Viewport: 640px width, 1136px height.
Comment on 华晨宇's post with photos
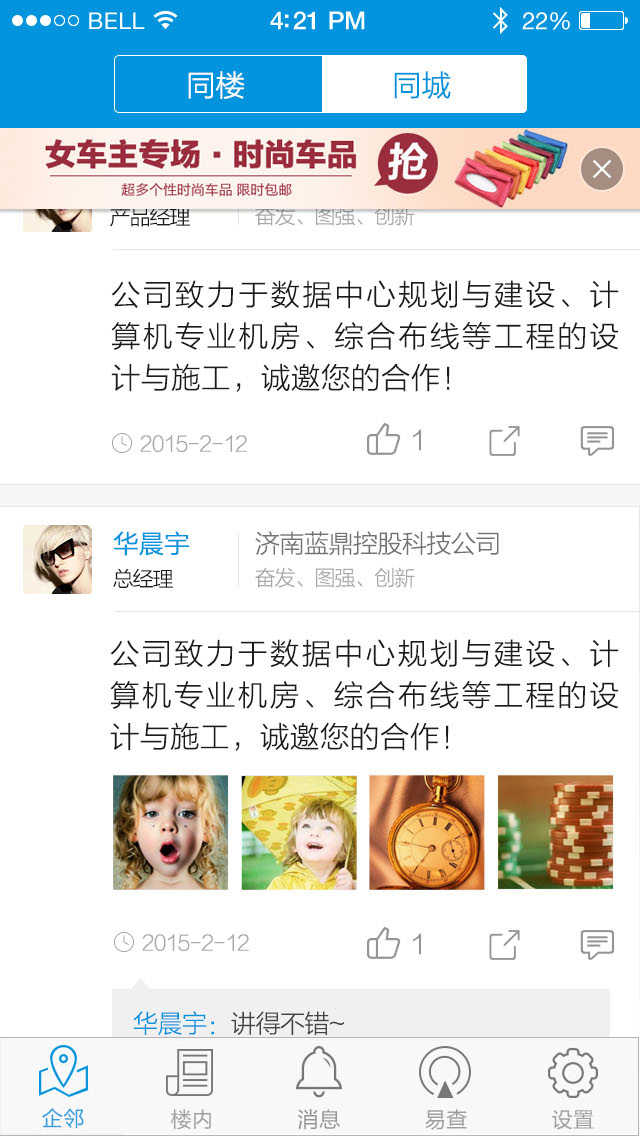(x=597, y=943)
